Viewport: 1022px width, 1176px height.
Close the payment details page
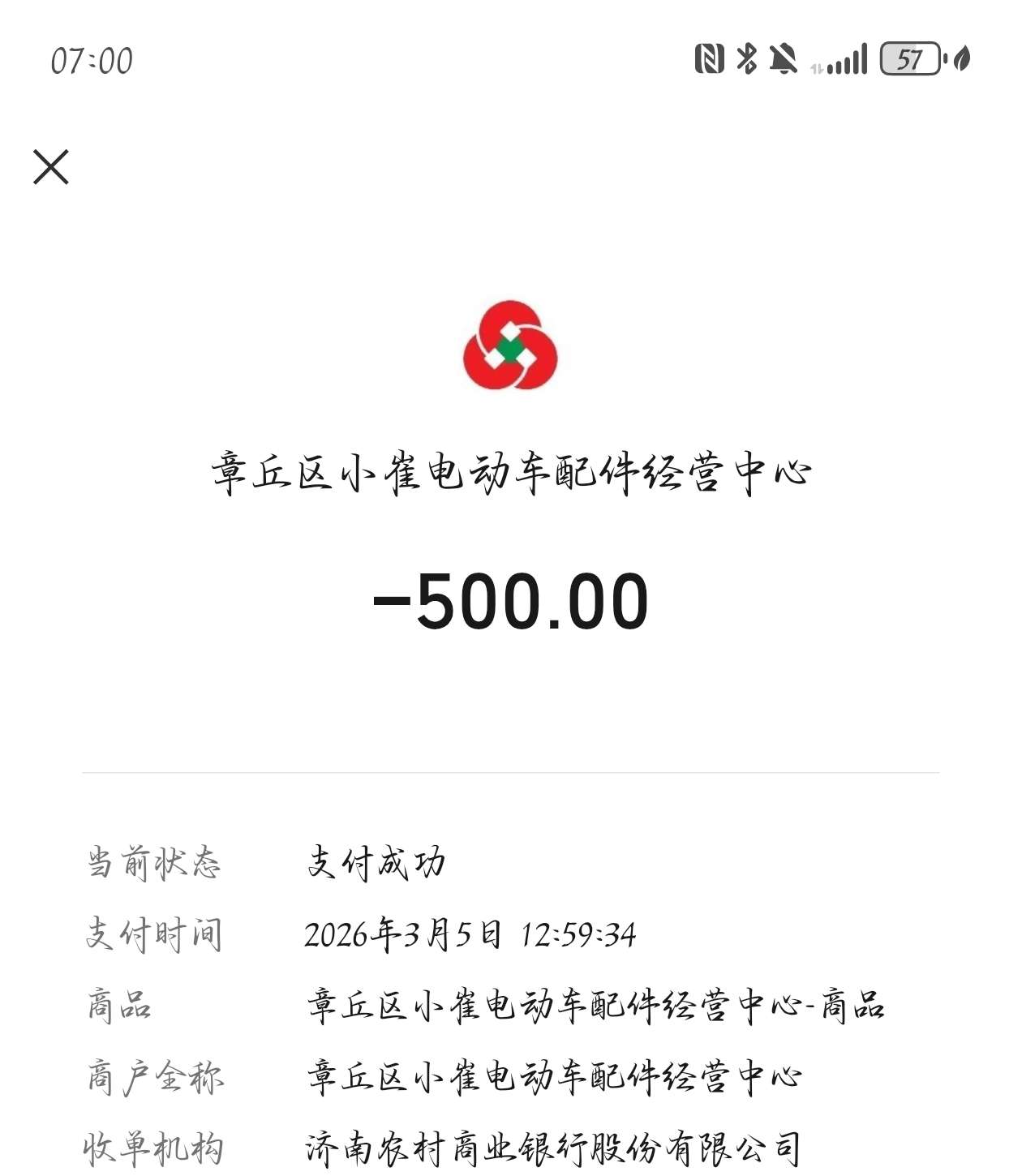click(51, 167)
